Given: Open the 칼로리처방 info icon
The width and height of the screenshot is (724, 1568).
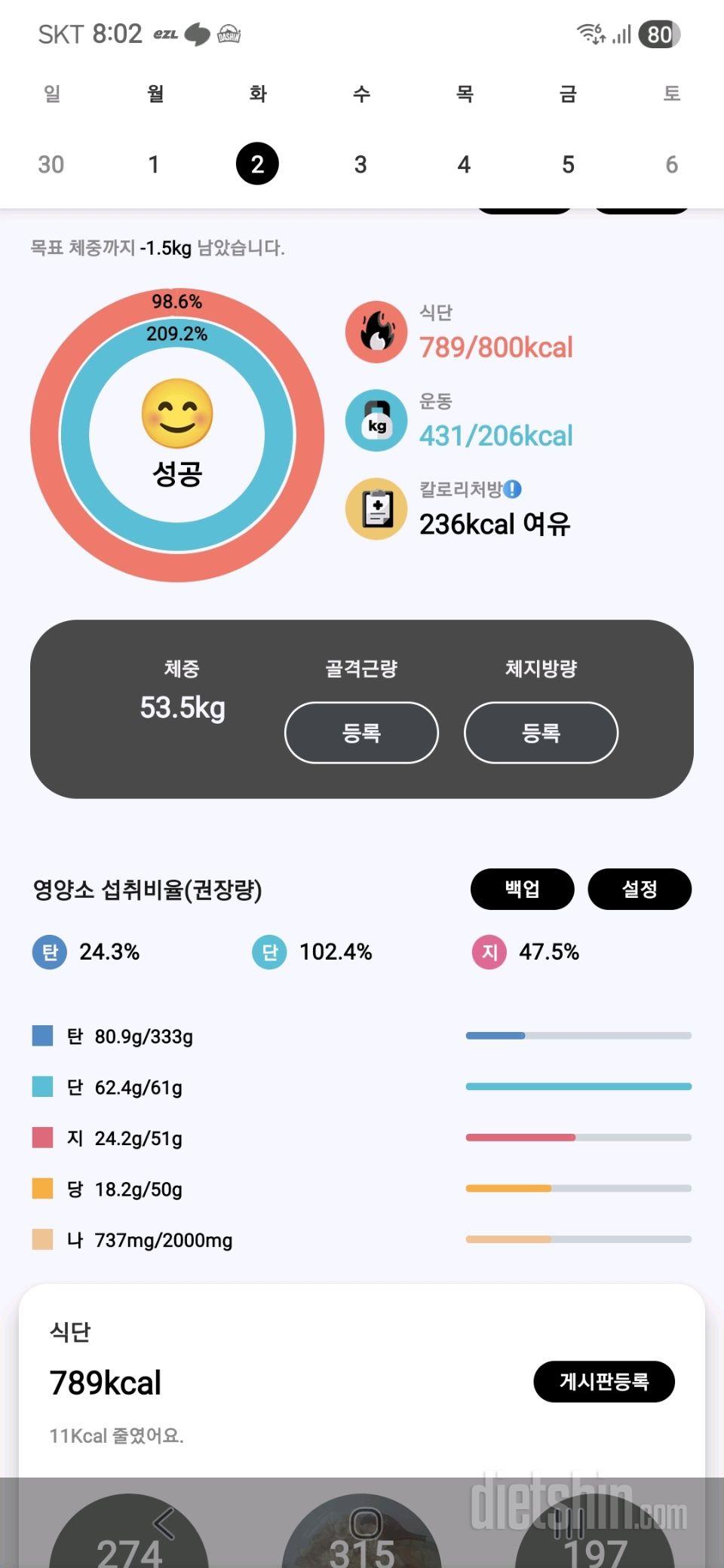Looking at the screenshot, I should [513, 489].
